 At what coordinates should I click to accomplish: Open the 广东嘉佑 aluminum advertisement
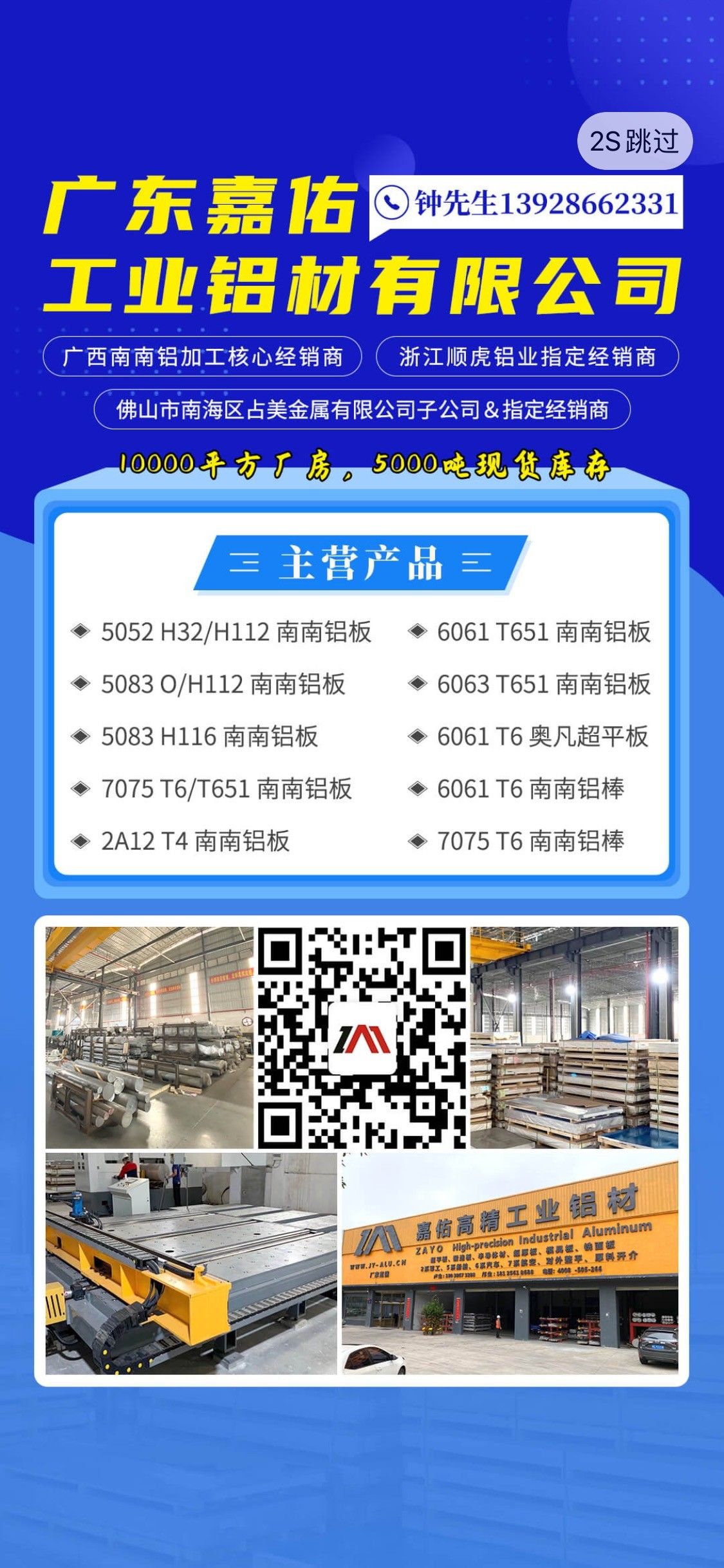[x=362, y=784]
